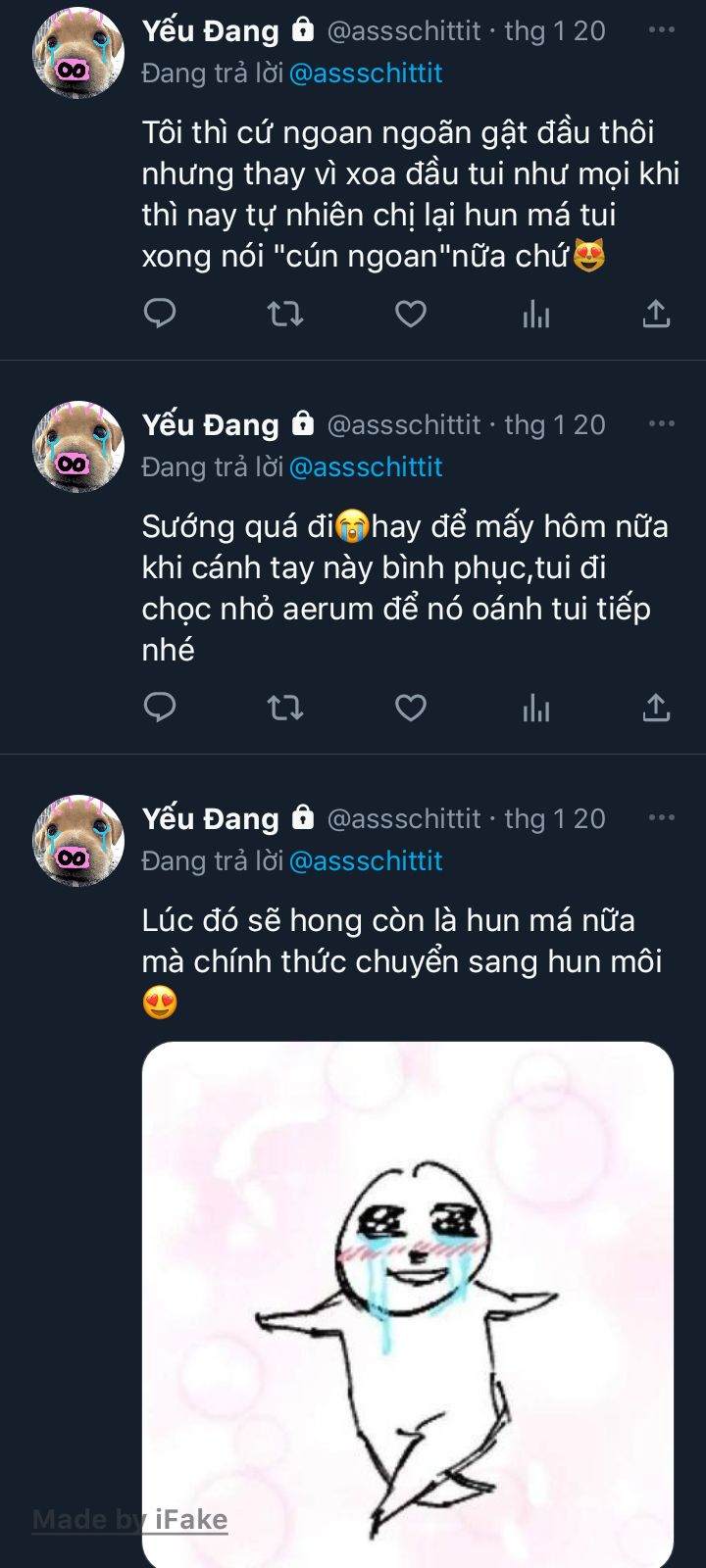Open the crying meme image attachment
706x1568 pixels.
tap(408, 1303)
